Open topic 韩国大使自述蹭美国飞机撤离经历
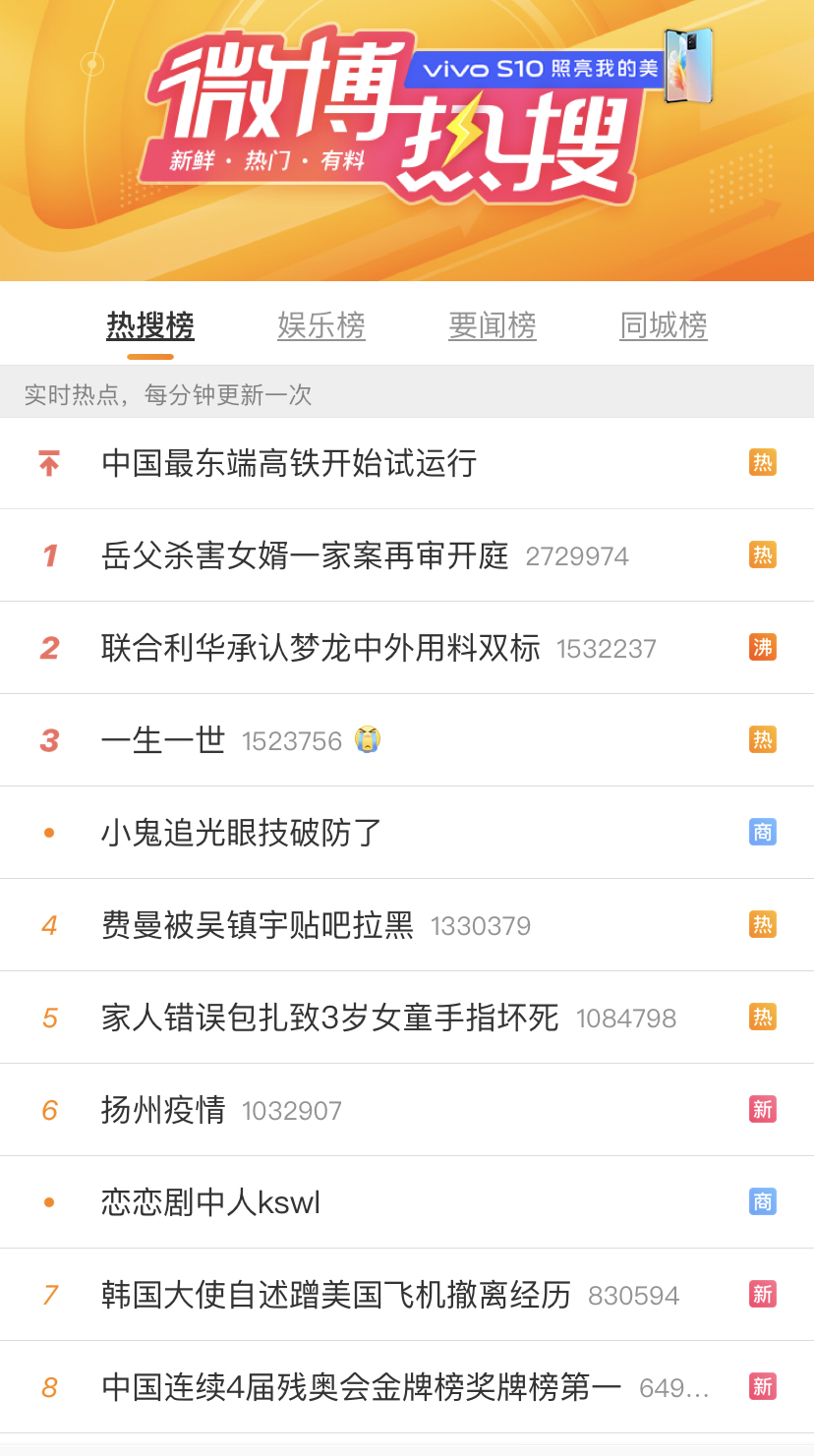Screen dimensions: 814x1456 pyautogui.click(x=336, y=1295)
